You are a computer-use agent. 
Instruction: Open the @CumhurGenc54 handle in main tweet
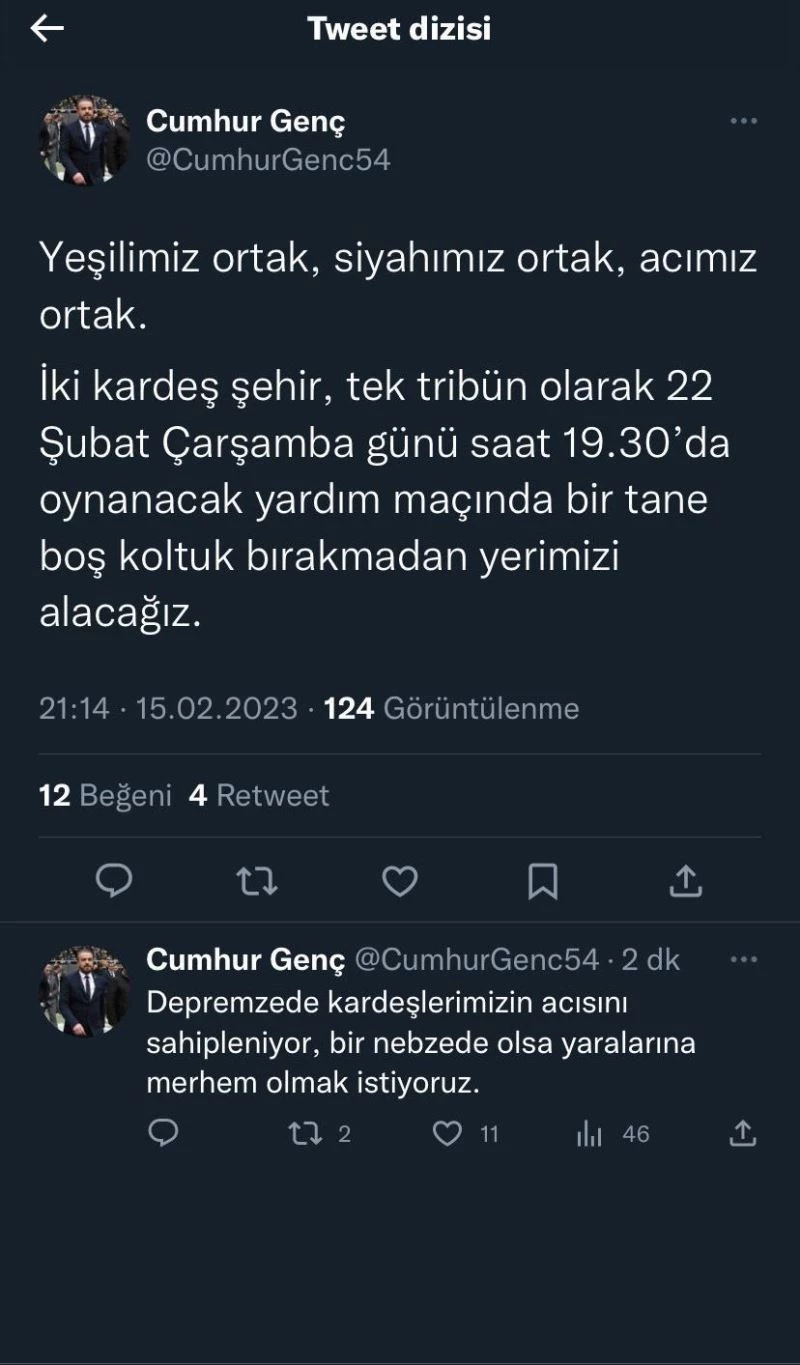click(x=268, y=160)
